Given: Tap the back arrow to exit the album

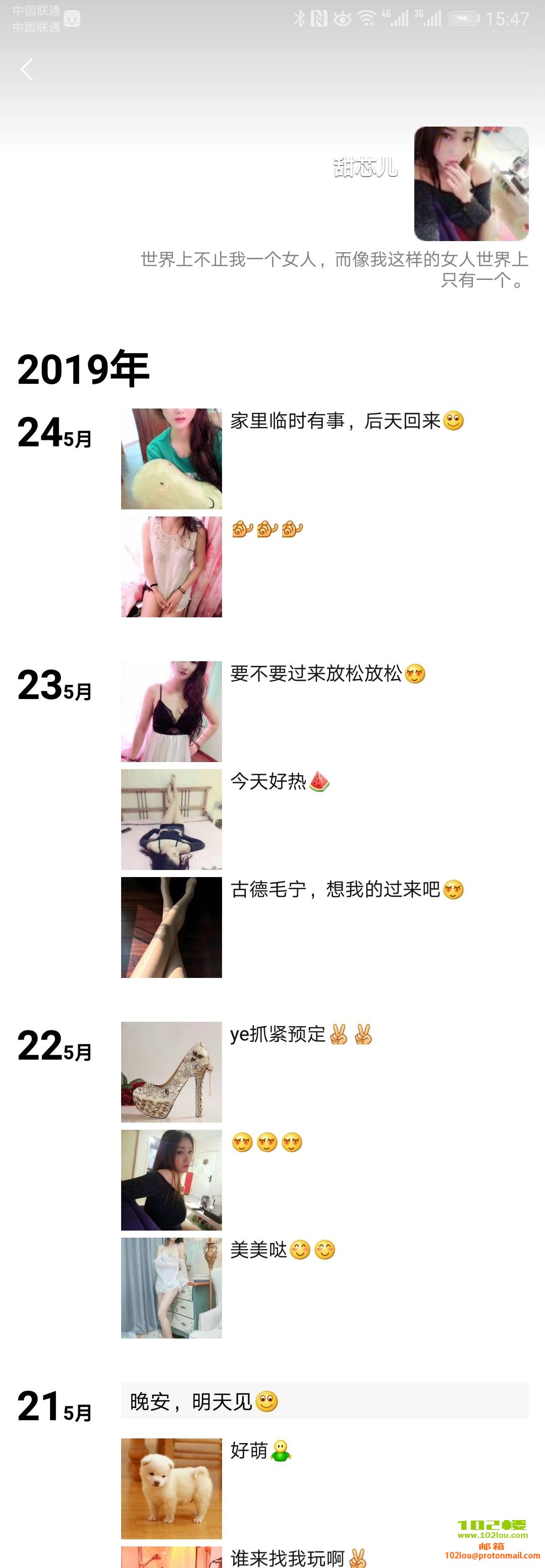Looking at the screenshot, I should (27, 70).
